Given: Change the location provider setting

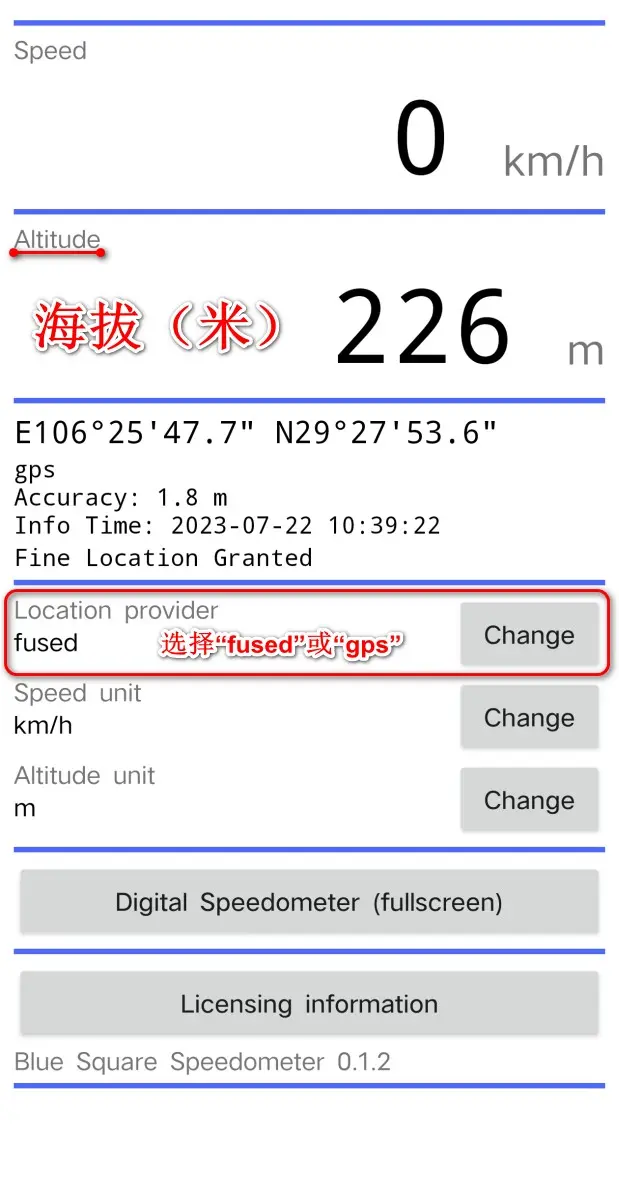Looking at the screenshot, I should 529,635.
